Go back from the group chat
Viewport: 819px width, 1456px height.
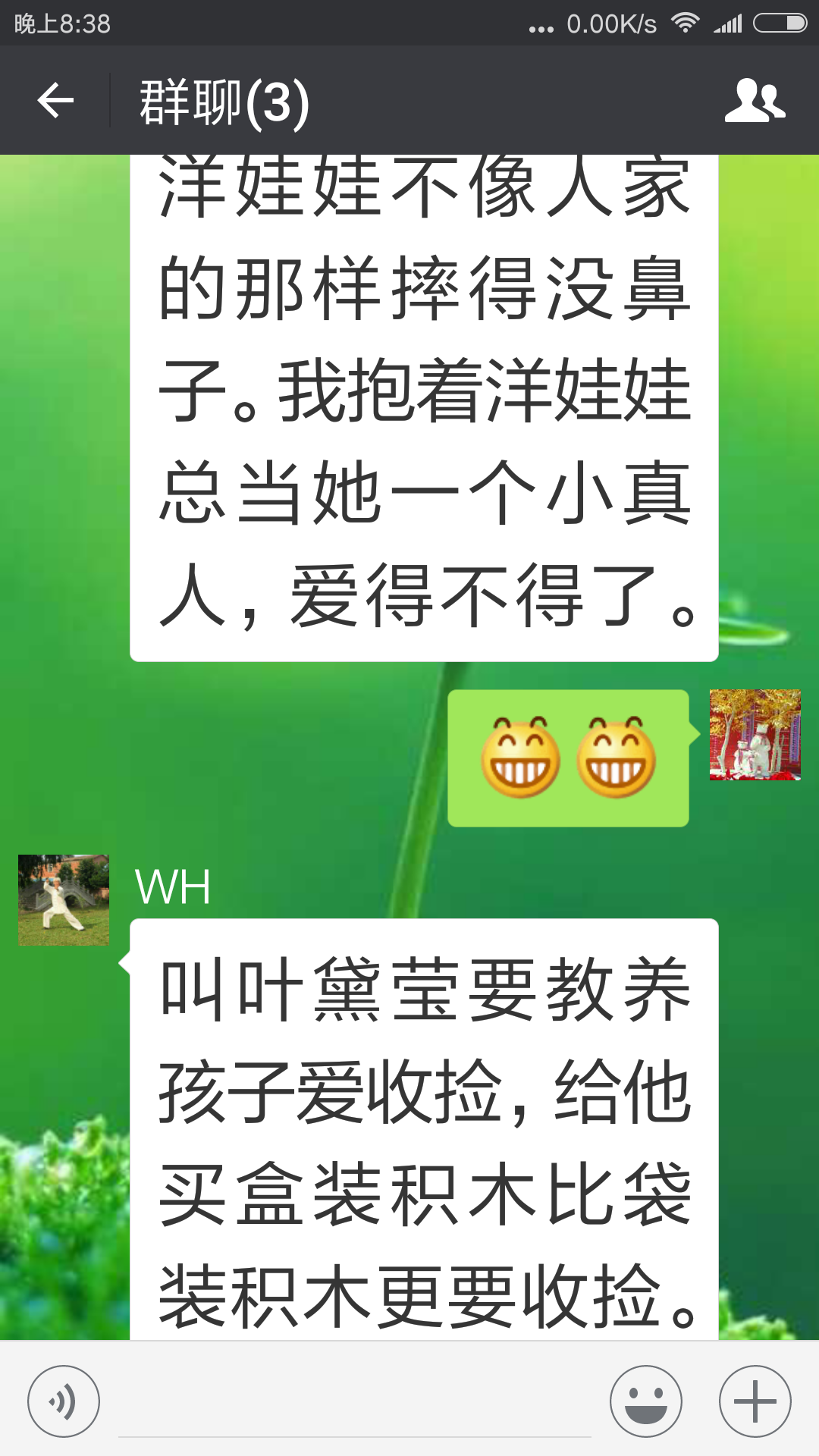(55, 100)
